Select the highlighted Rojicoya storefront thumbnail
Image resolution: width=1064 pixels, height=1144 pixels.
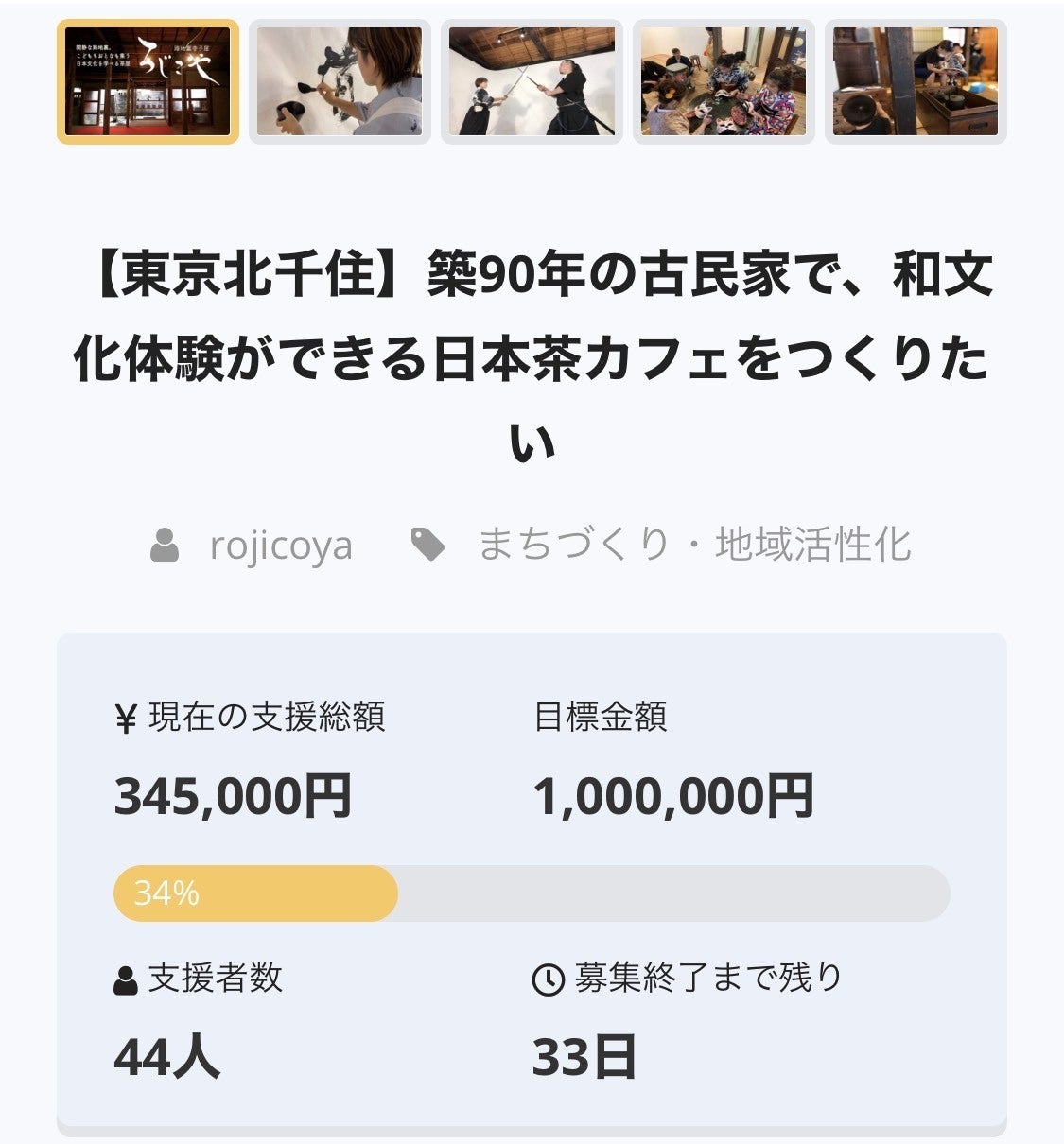[148, 82]
